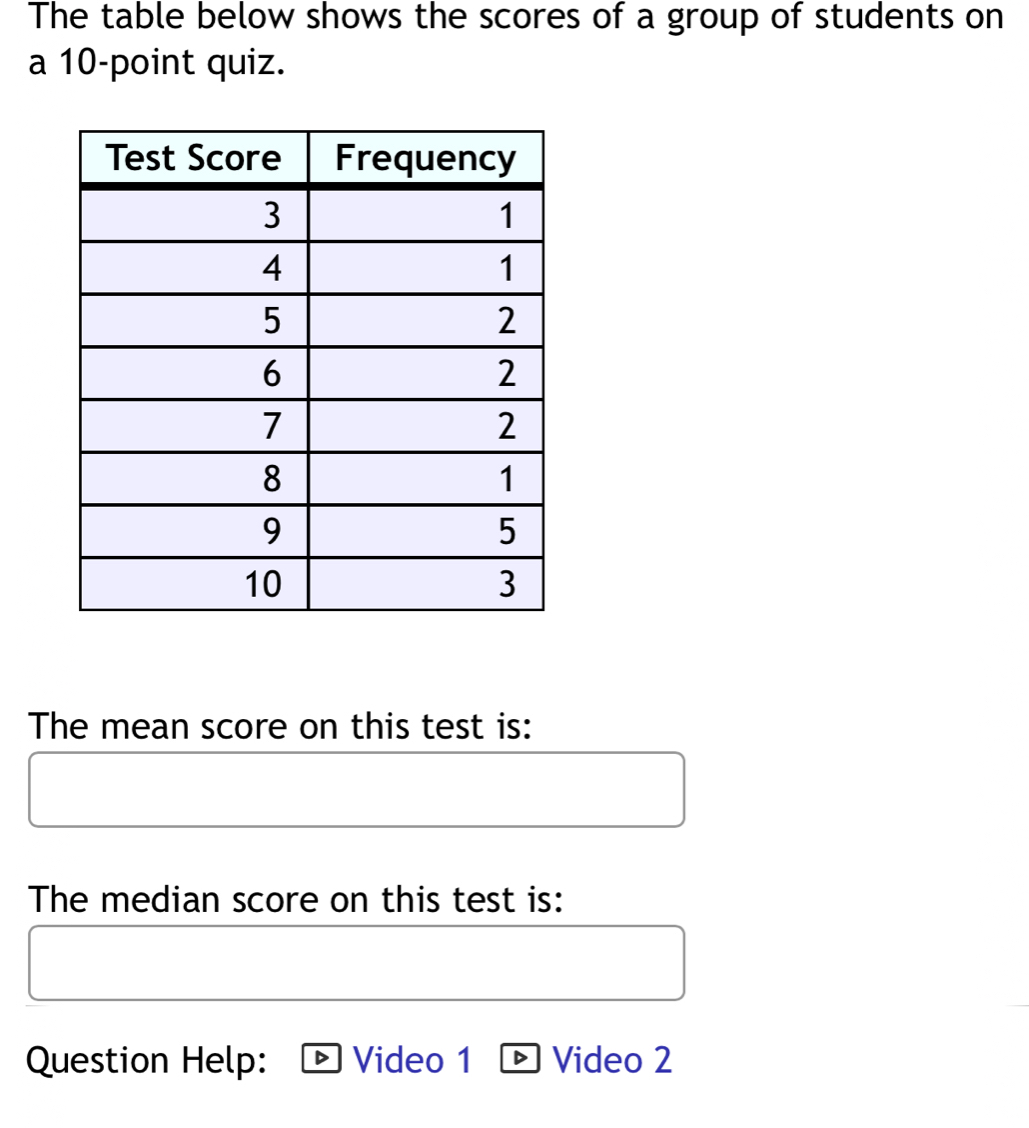Viewport: 1029px width, 1128px height.
Task: Select the frequency cell for score 4
Action: click(507, 267)
